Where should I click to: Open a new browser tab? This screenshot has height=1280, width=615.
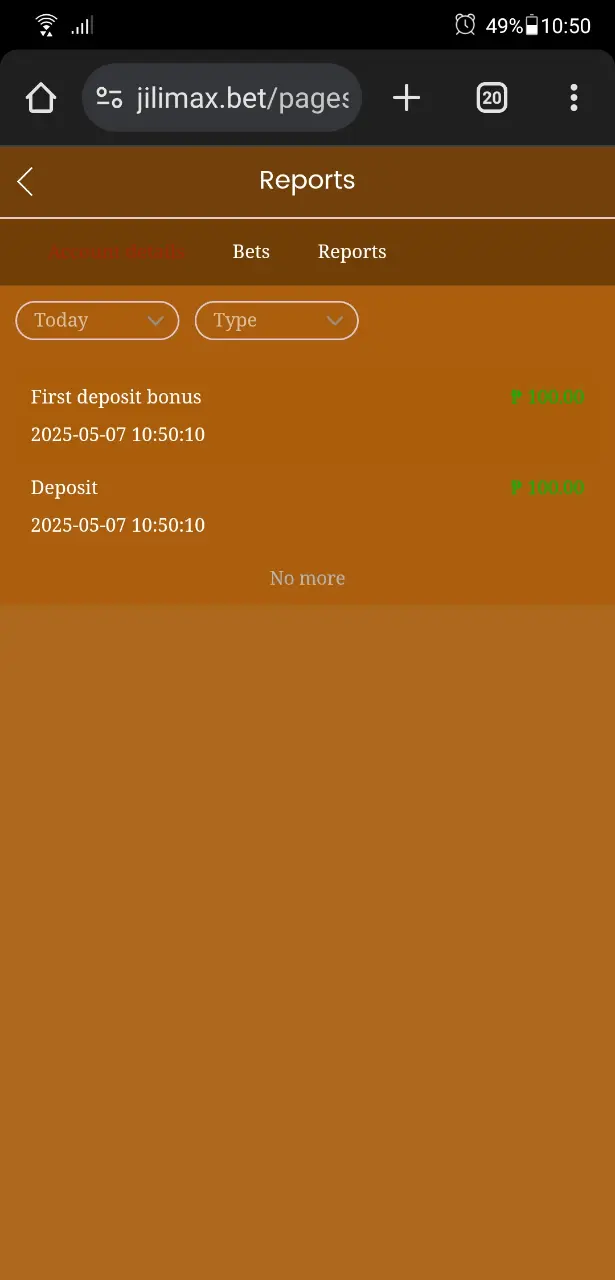pyautogui.click(x=406, y=98)
